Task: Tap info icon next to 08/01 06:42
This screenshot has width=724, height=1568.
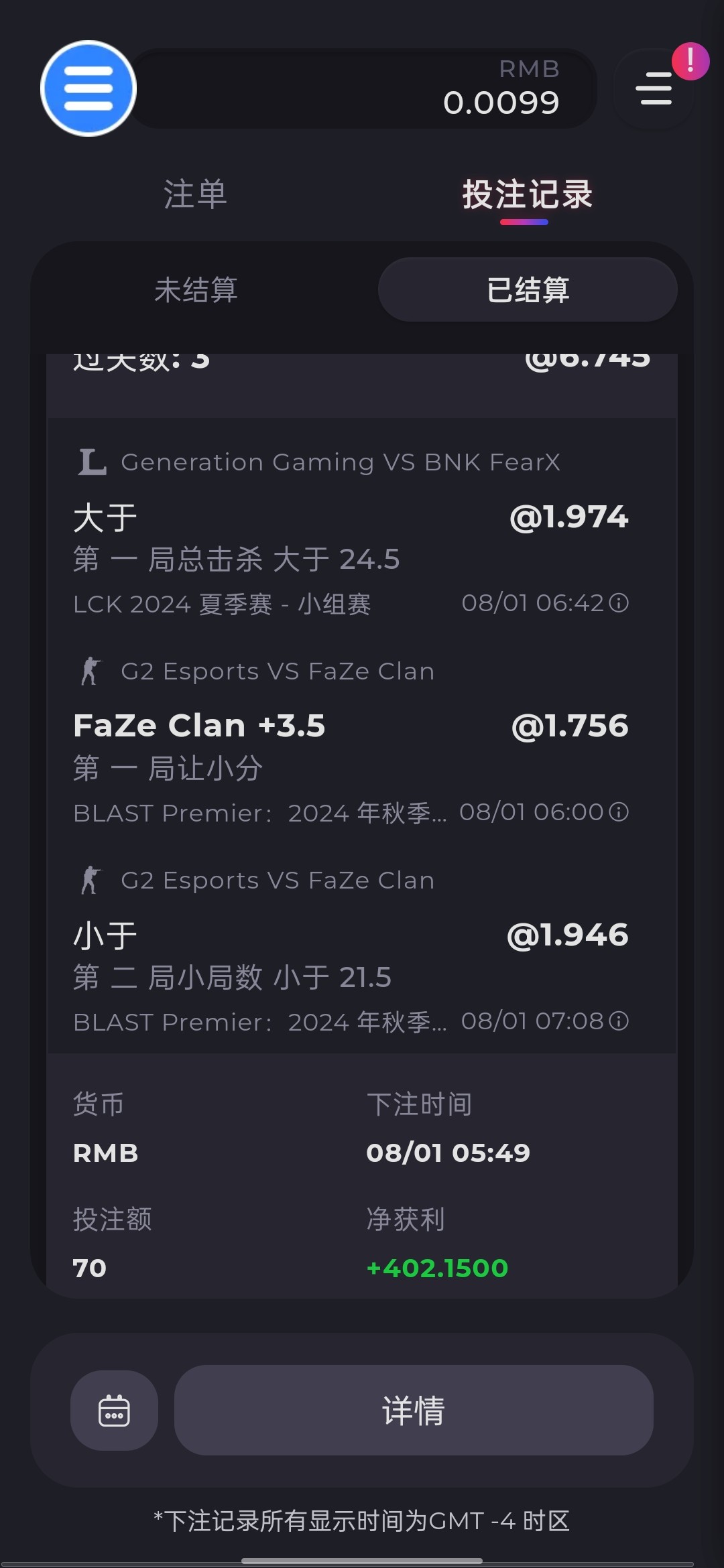Action: pos(619,603)
